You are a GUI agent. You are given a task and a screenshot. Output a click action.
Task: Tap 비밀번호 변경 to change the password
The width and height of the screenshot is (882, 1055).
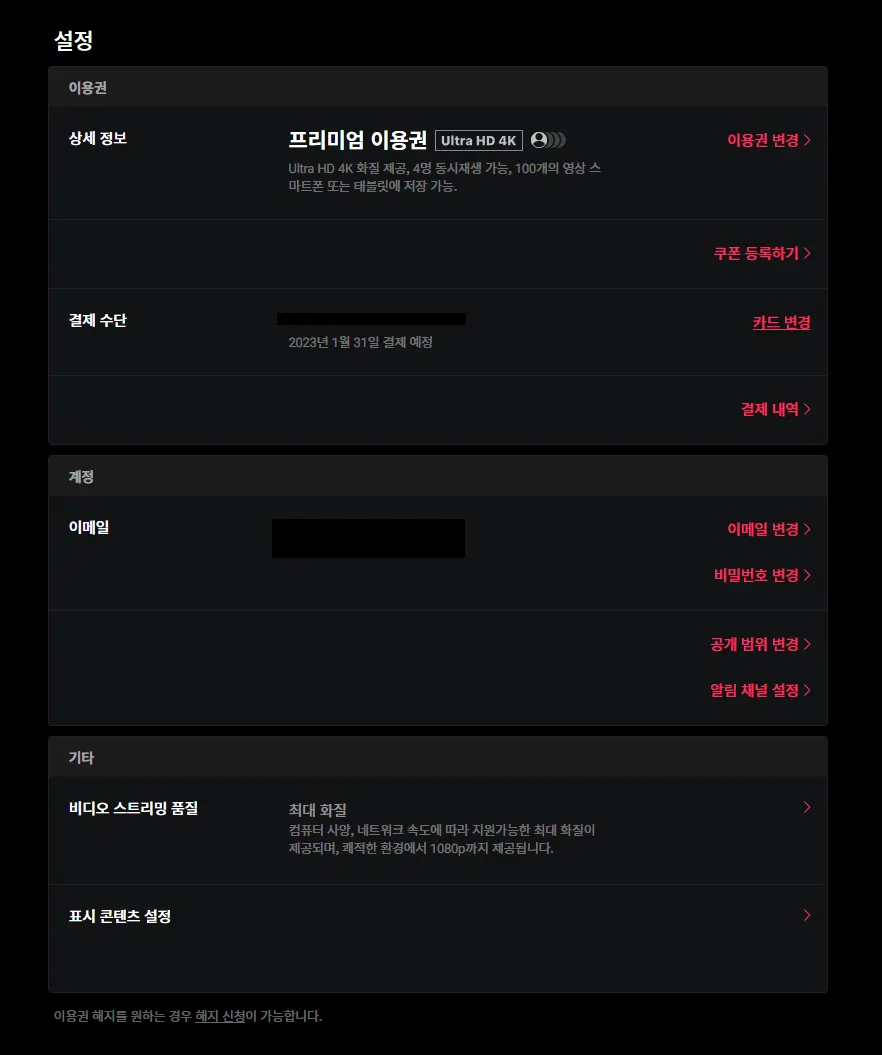762,575
